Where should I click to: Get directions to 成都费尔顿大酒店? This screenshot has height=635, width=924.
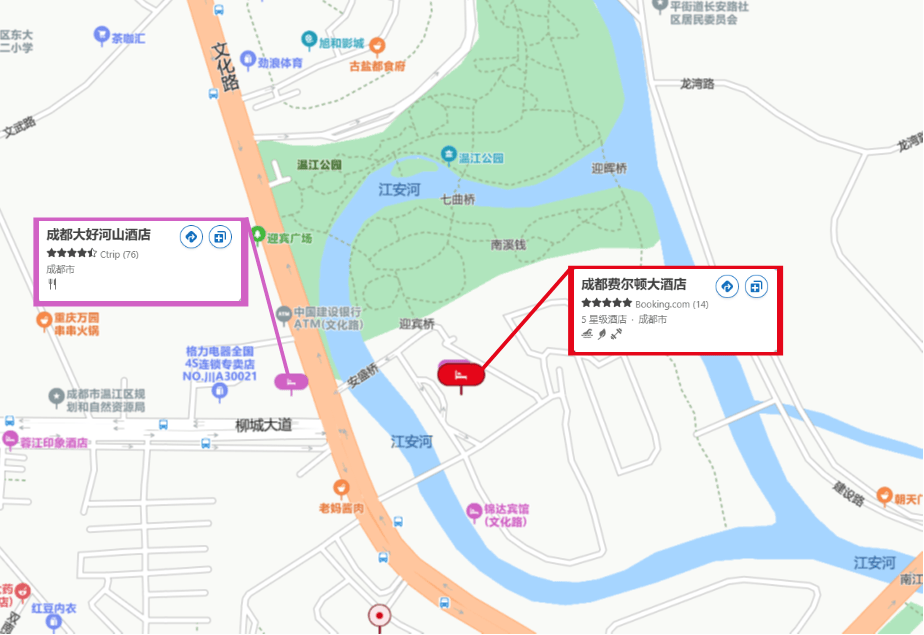click(x=727, y=286)
